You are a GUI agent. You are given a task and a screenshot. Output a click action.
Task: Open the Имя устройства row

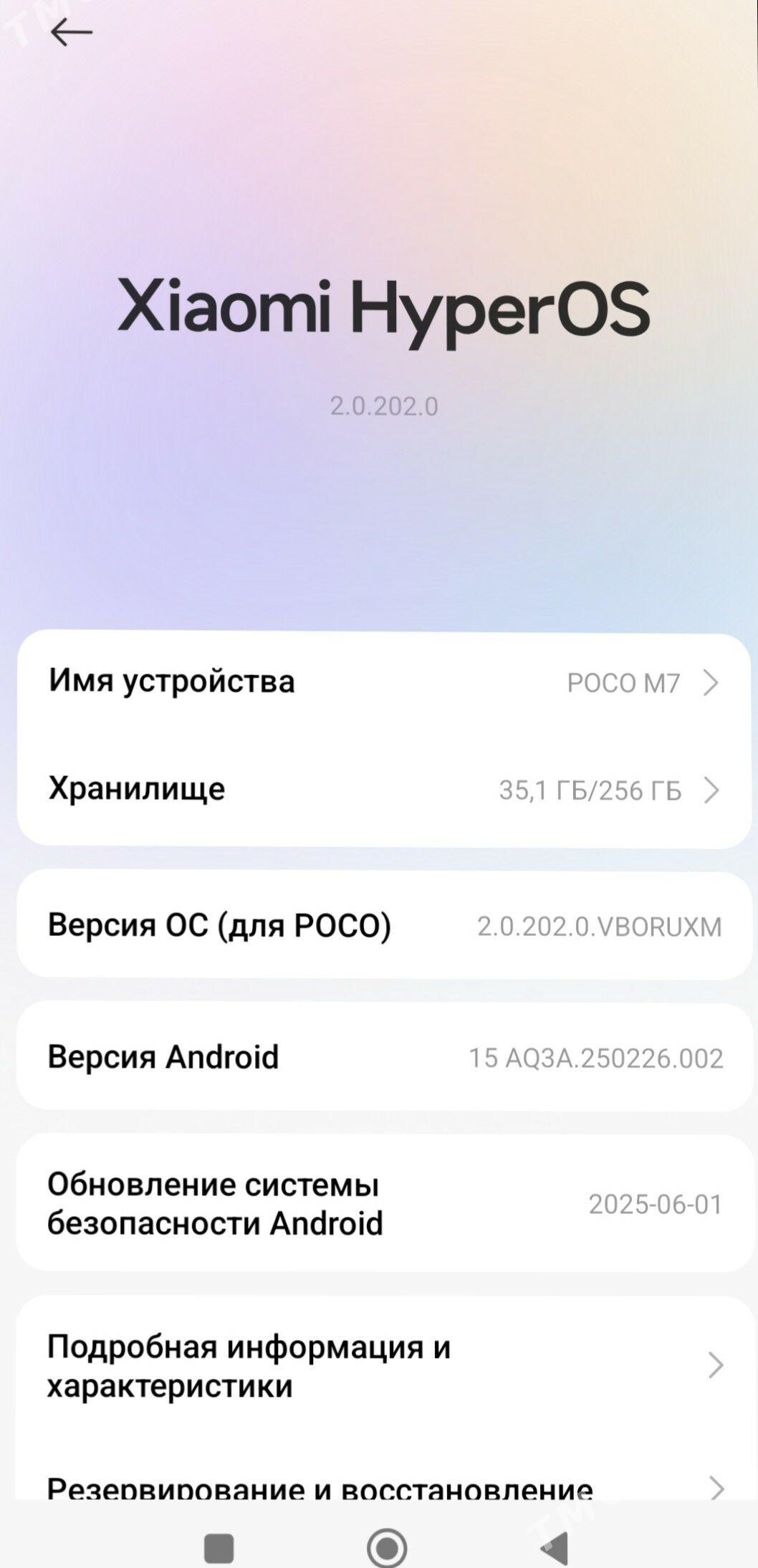click(383, 682)
